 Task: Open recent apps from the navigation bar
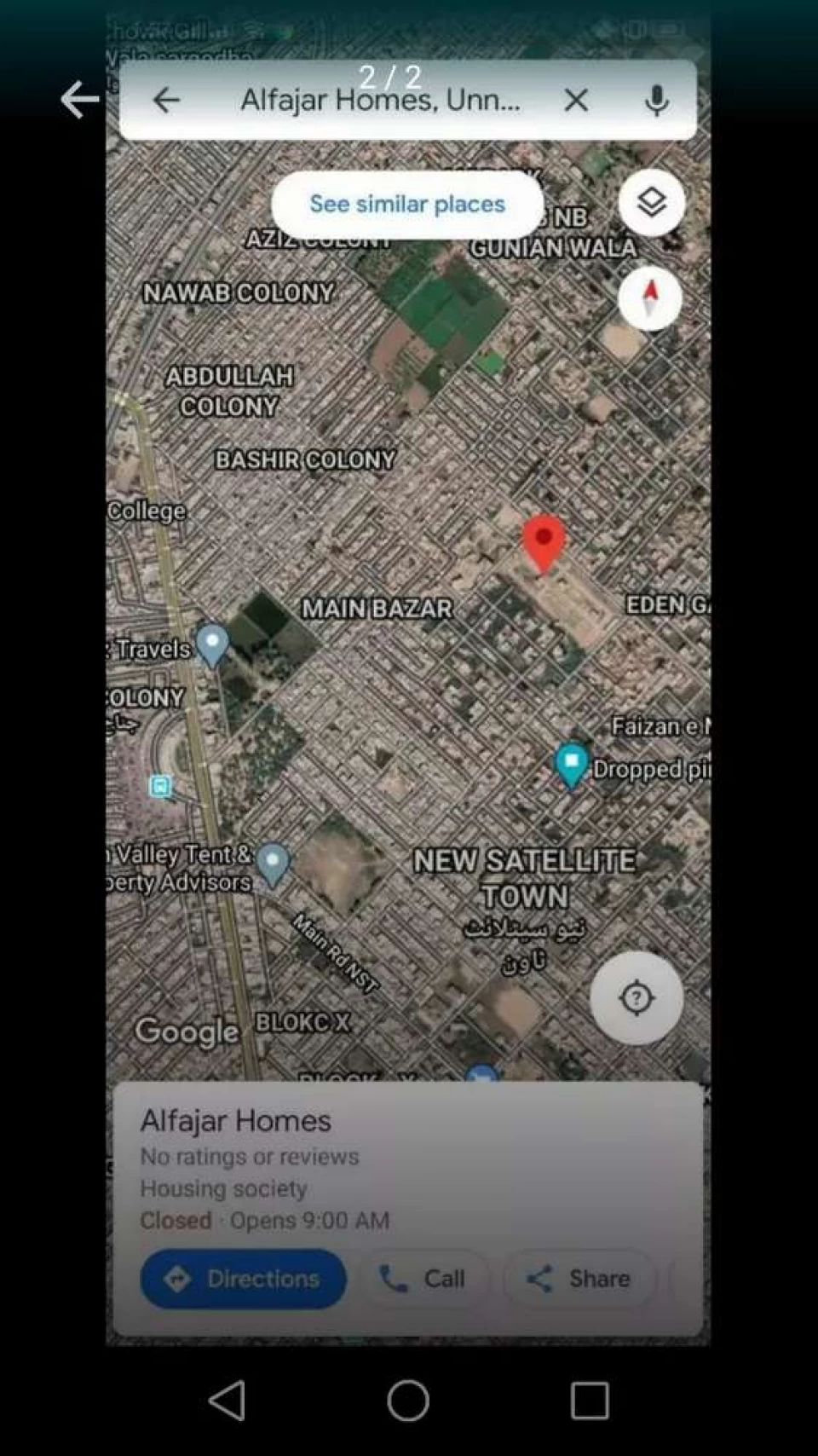click(590, 1400)
